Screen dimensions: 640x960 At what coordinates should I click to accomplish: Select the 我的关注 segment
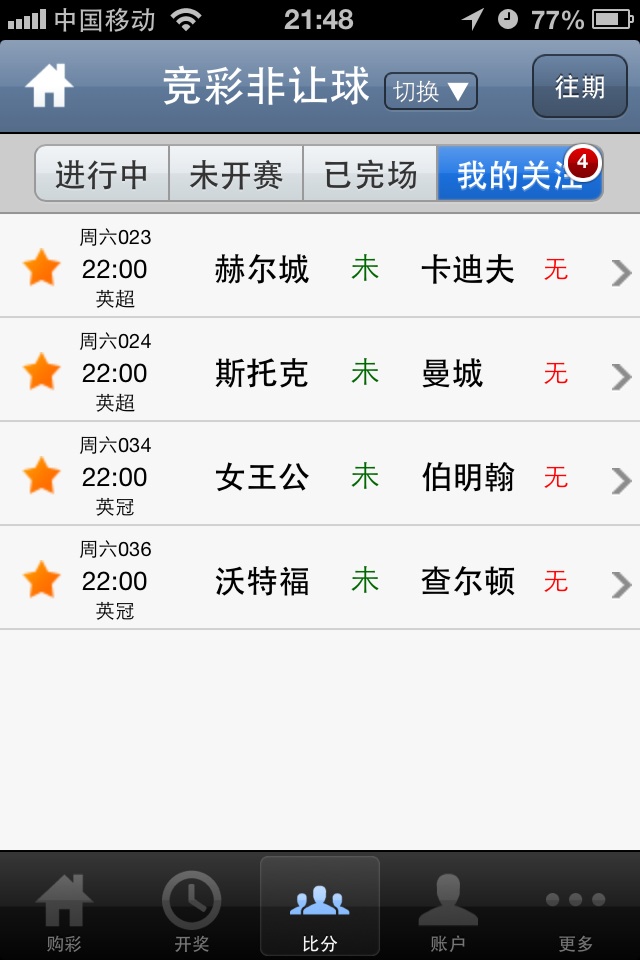coord(518,175)
